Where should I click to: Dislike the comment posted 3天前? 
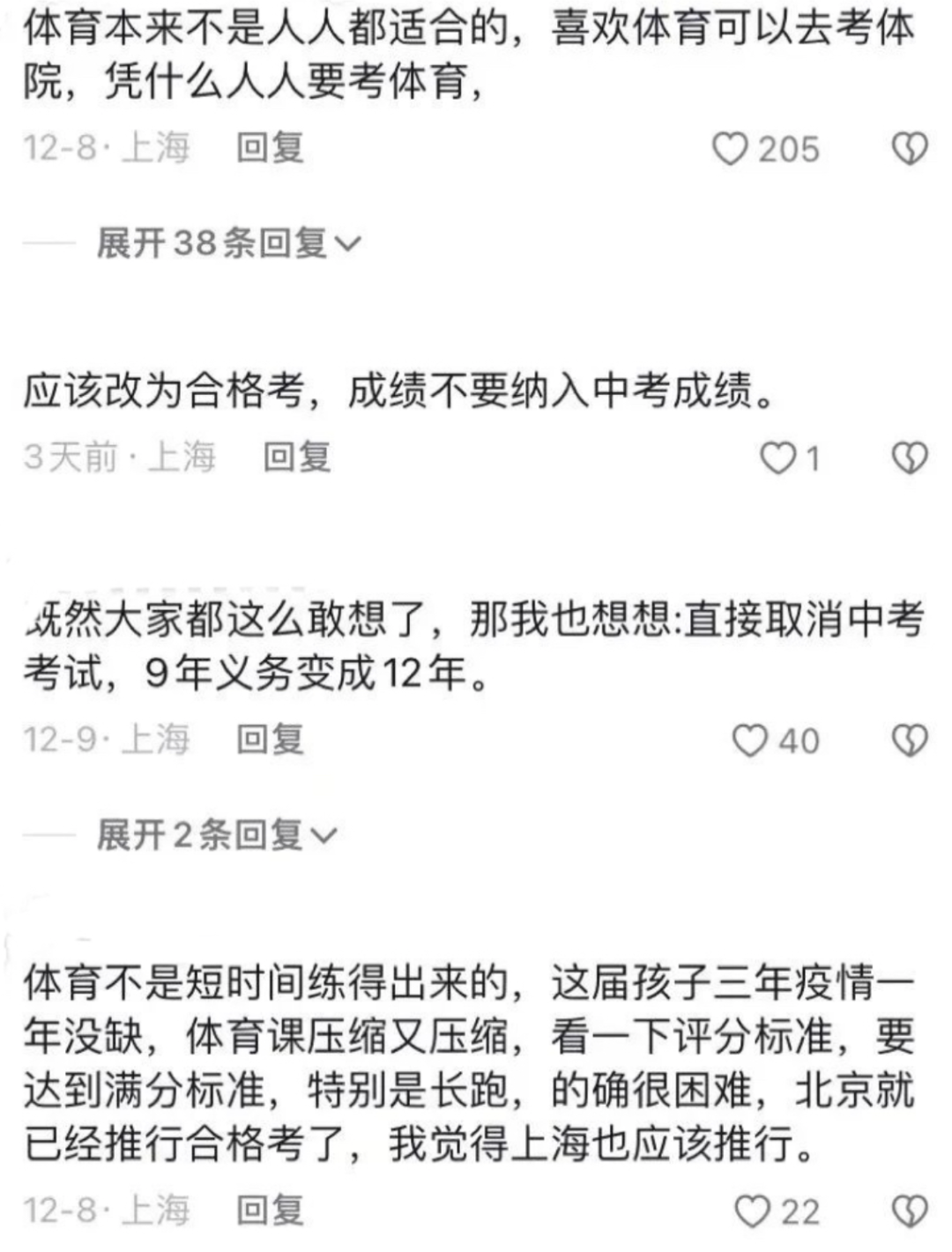tap(910, 458)
